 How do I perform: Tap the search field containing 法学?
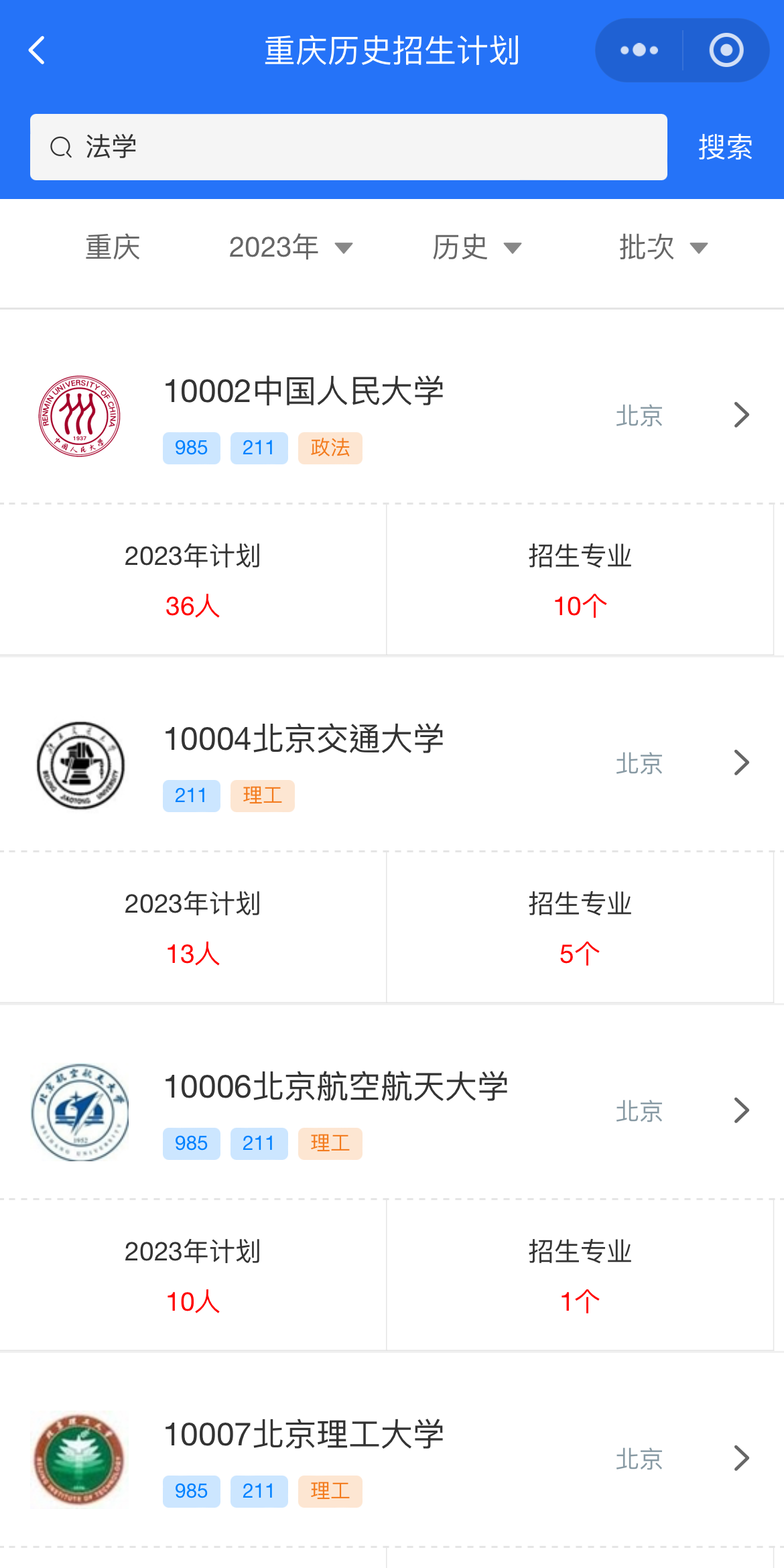tap(348, 147)
